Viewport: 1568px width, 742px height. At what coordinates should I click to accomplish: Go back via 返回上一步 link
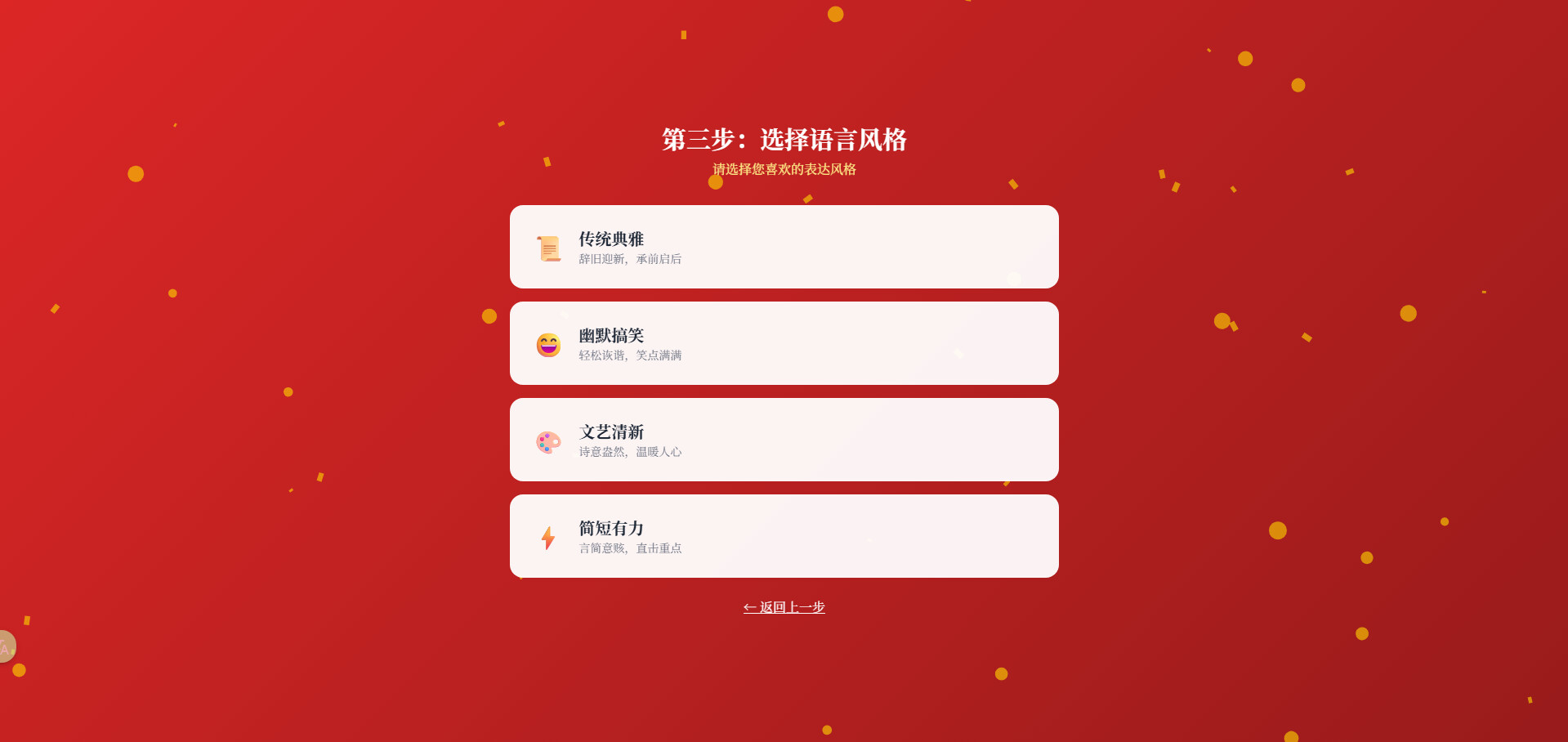click(x=784, y=607)
